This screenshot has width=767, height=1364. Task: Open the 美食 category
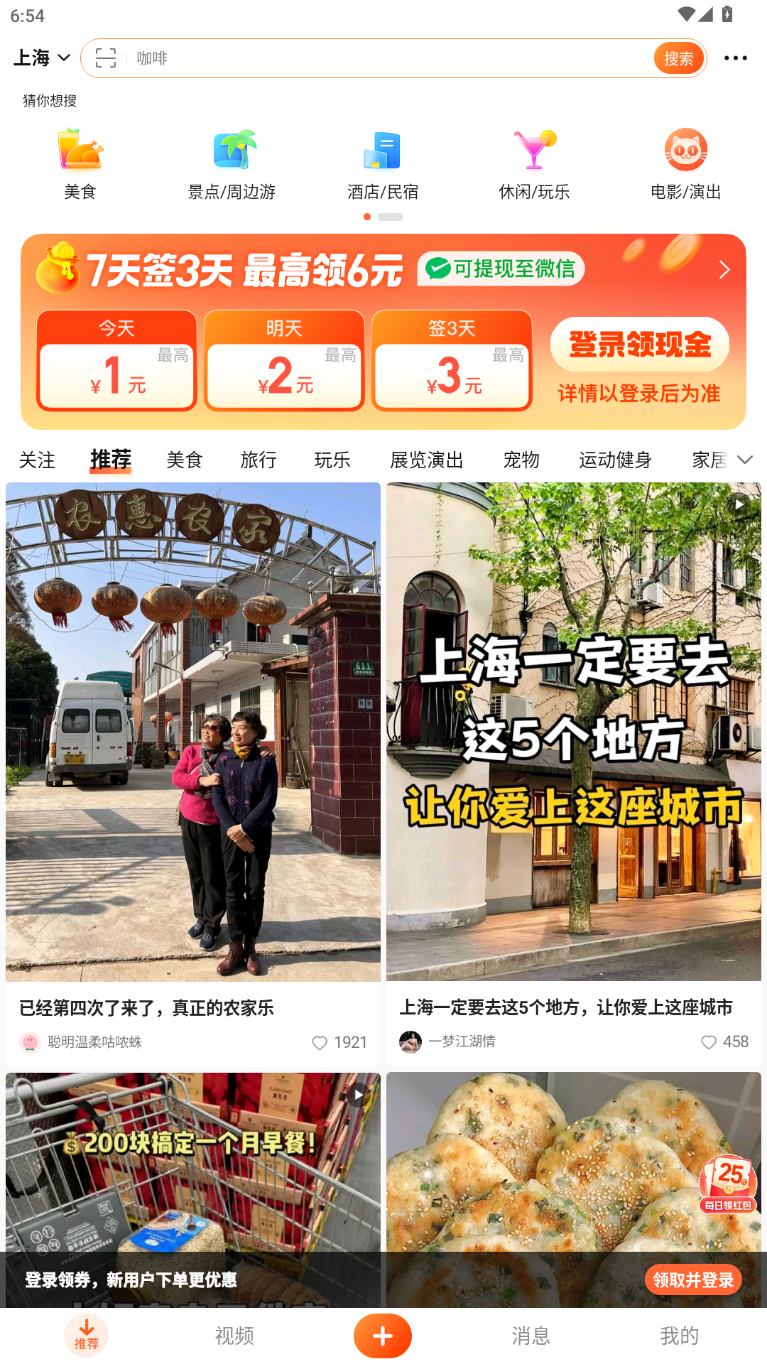[80, 165]
